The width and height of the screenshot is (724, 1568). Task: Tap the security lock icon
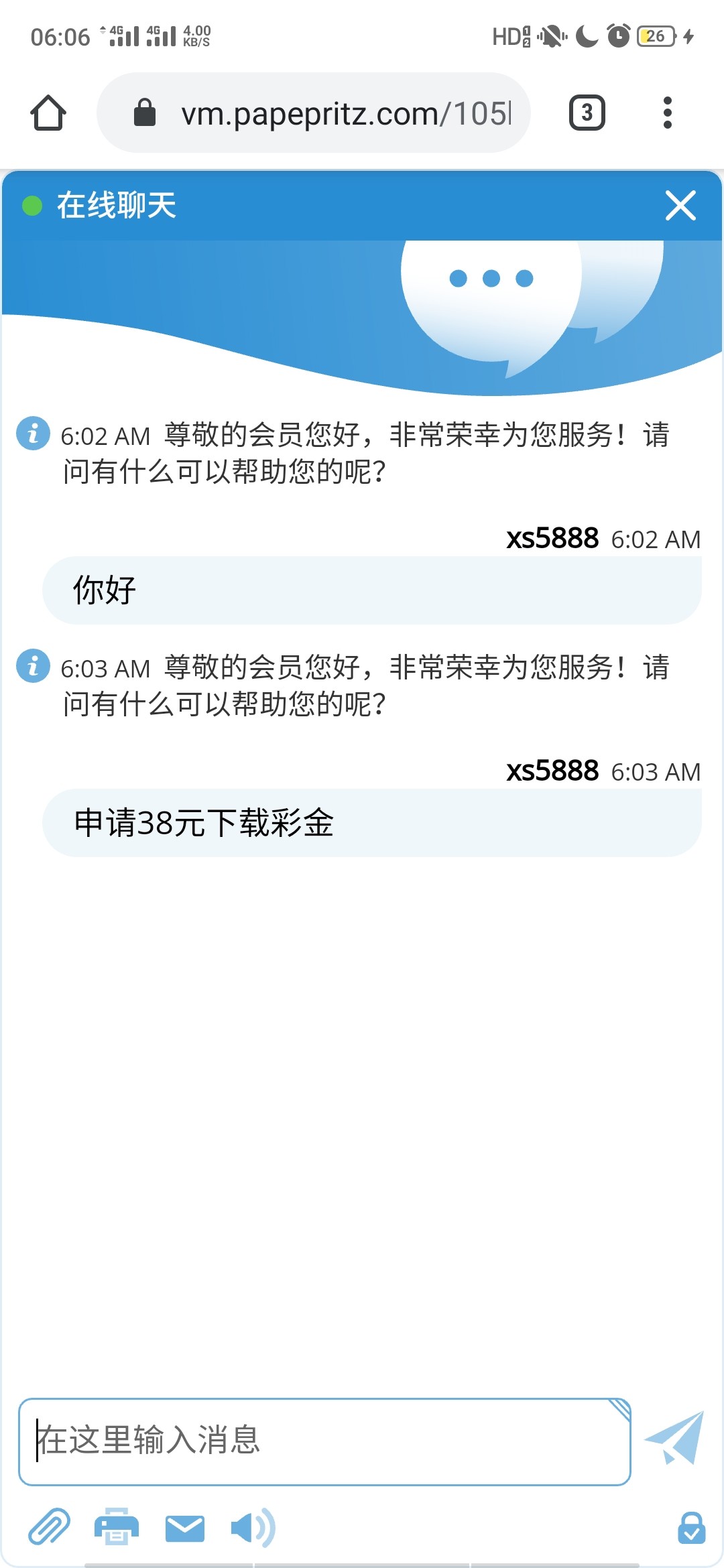tap(691, 1528)
